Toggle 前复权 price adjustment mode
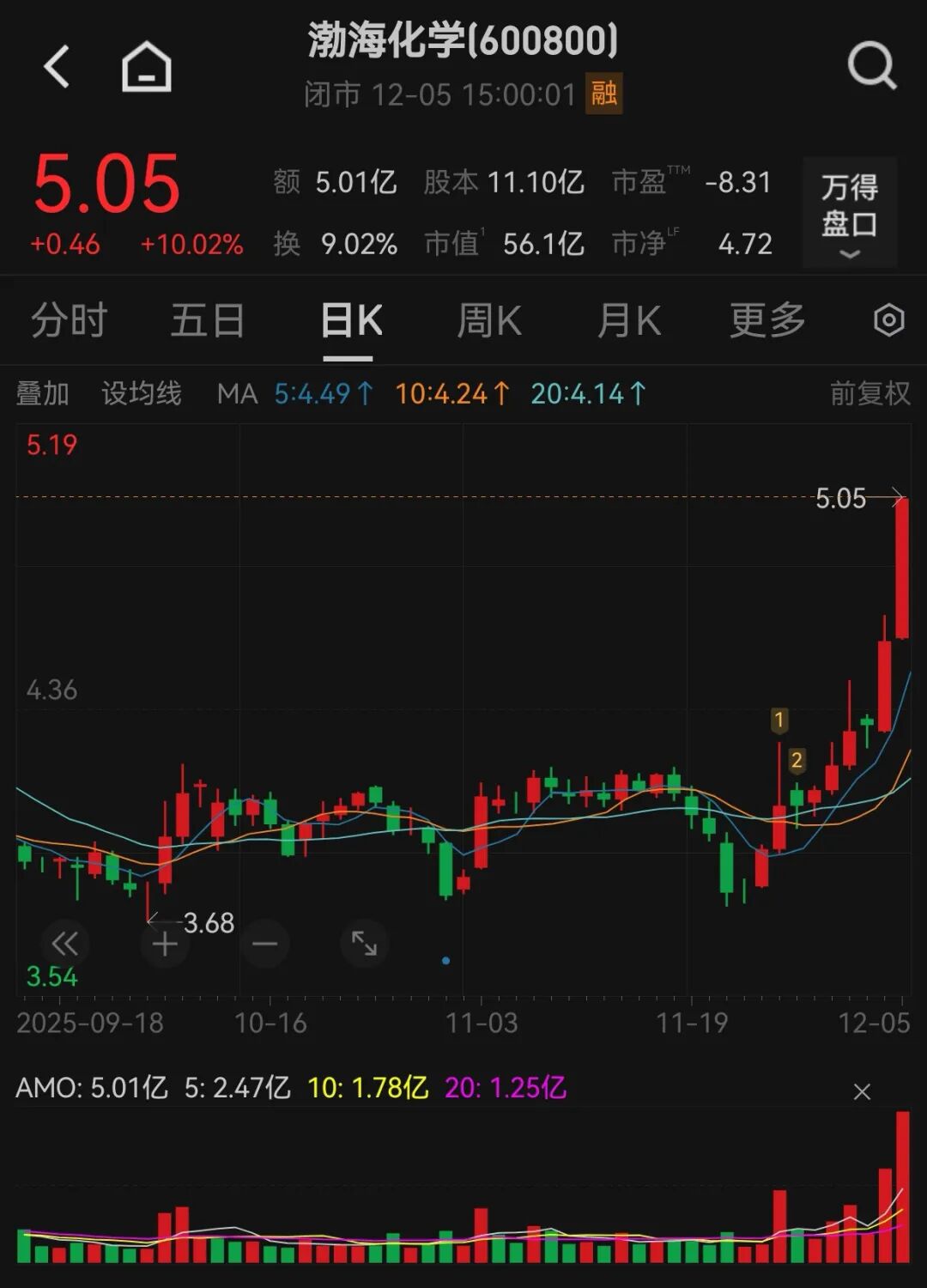 click(x=869, y=392)
